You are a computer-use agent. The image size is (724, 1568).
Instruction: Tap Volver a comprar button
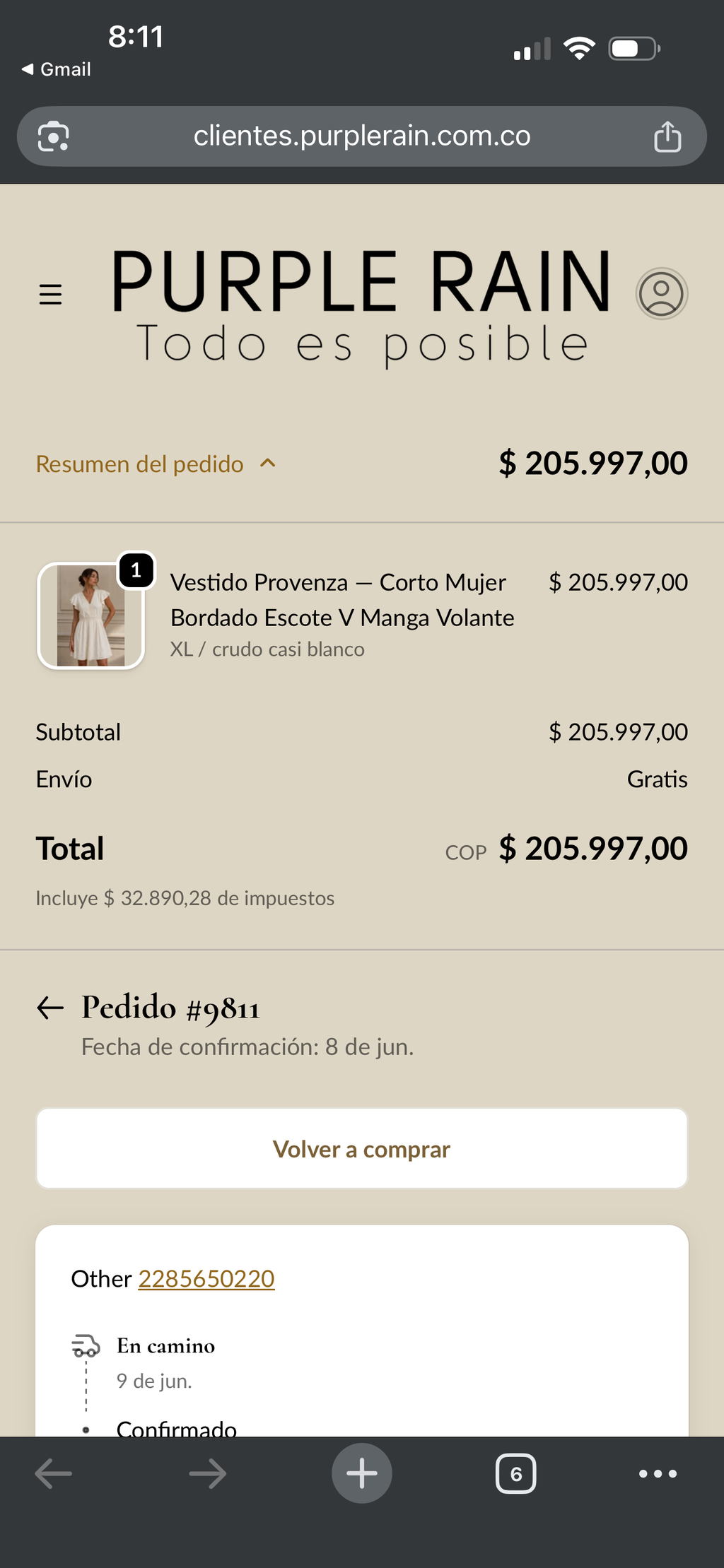(x=362, y=1149)
